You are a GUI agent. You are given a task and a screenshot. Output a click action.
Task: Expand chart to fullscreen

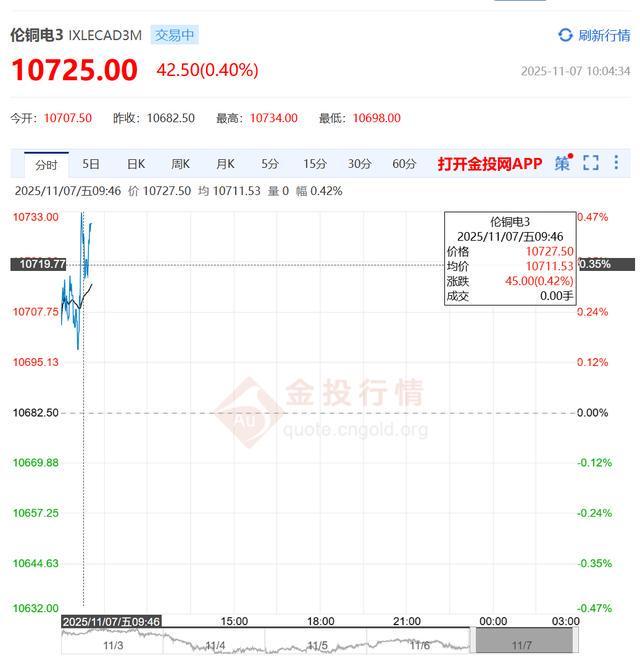pyautogui.click(x=591, y=163)
